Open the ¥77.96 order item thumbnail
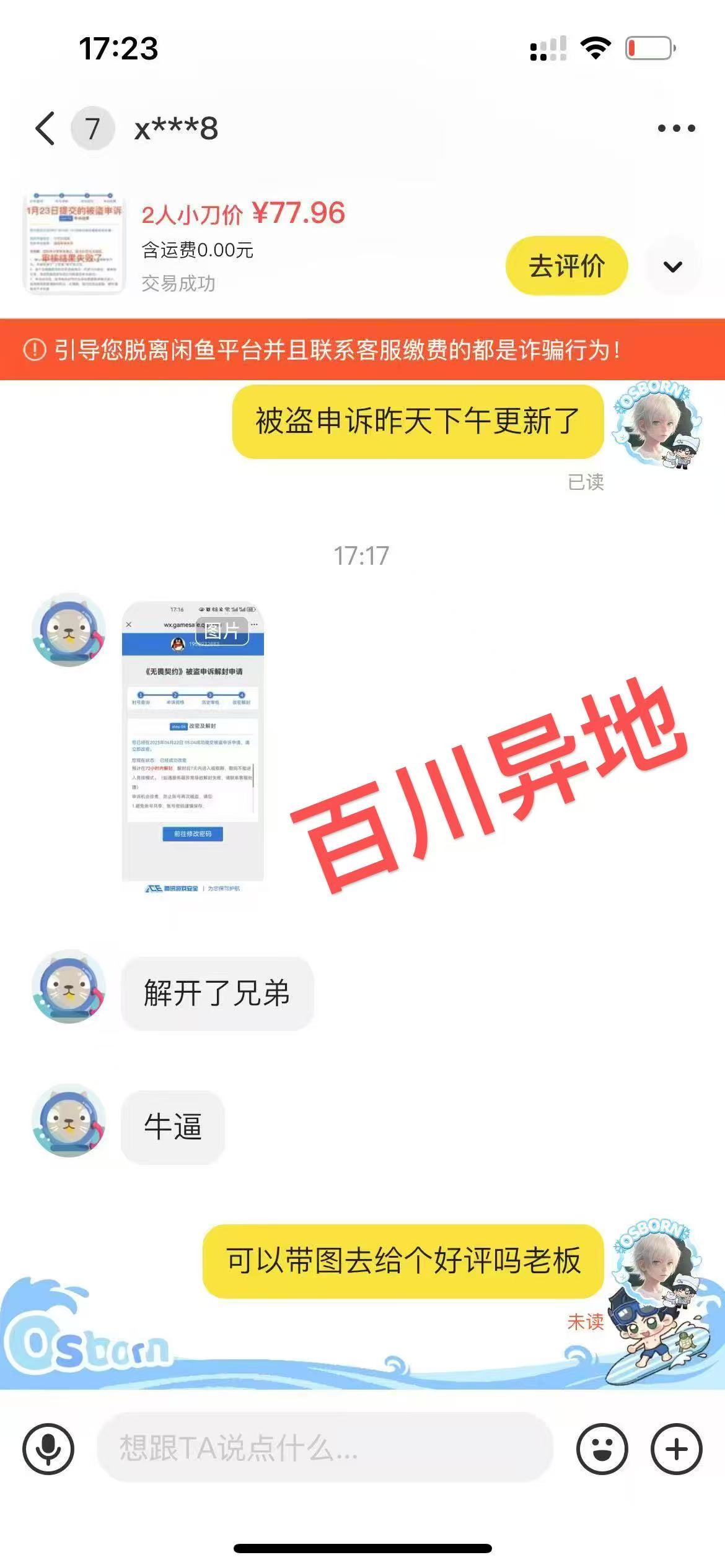 [74, 243]
